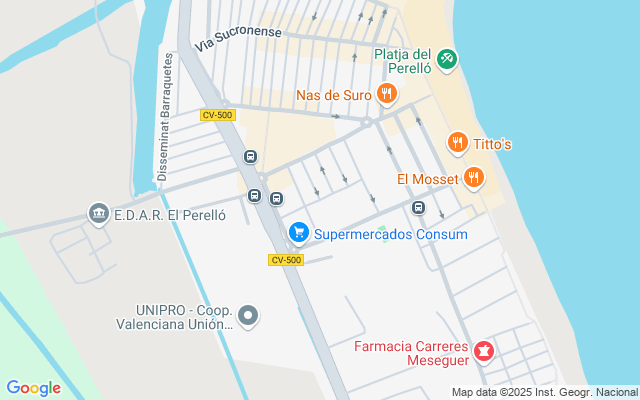640x400 pixels.
Task: Open the Farmacia Carreres Meseguer pharmacy marker
Action: point(484,351)
